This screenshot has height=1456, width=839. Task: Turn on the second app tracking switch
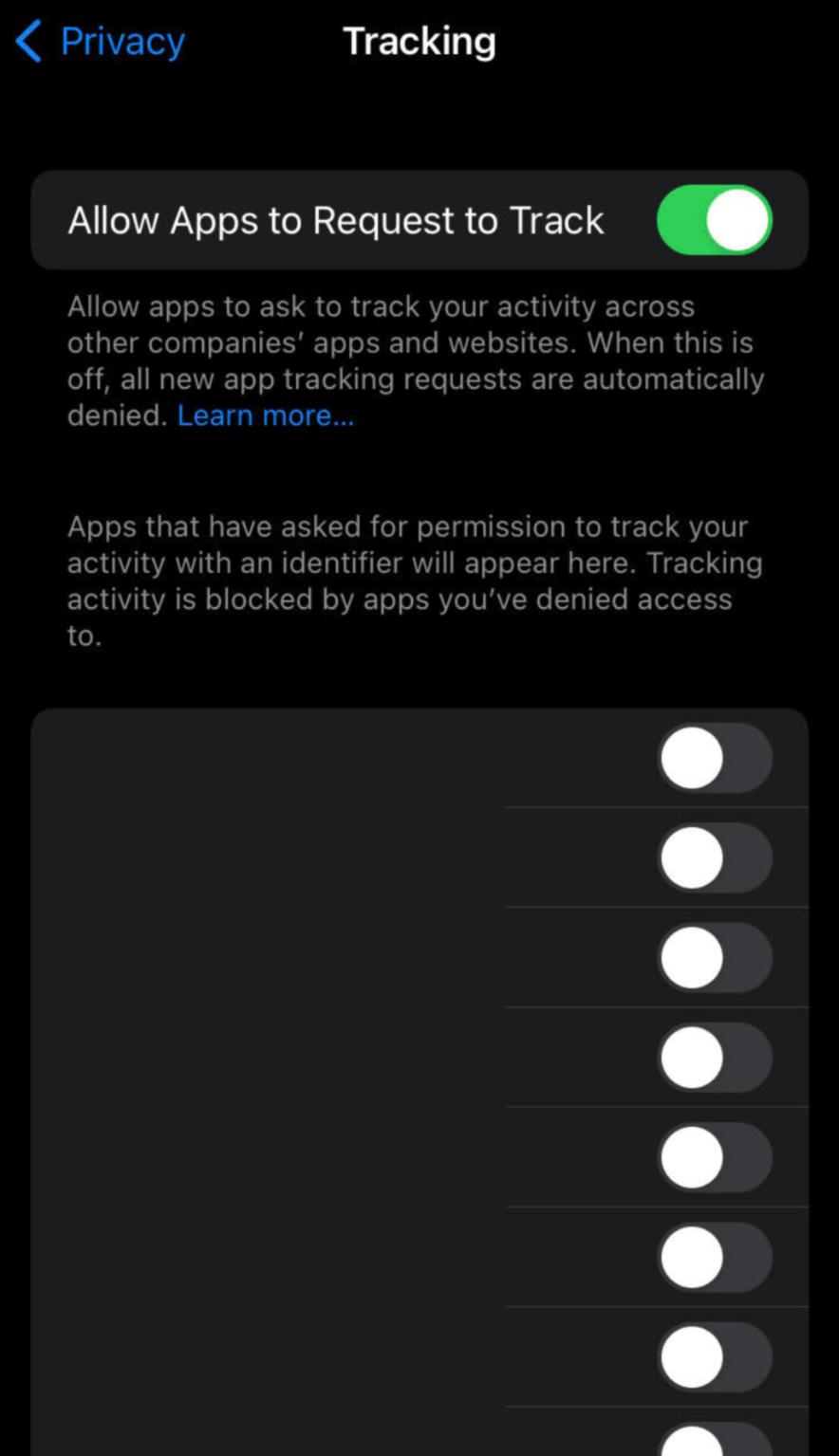[x=715, y=858]
